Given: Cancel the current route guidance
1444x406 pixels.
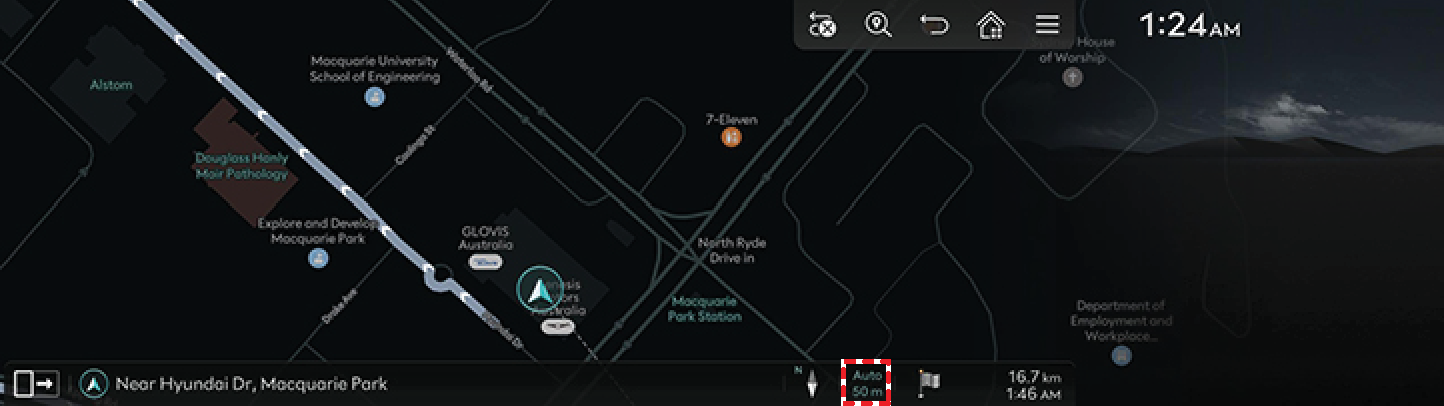Looking at the screenshot, I should [823, 25].
